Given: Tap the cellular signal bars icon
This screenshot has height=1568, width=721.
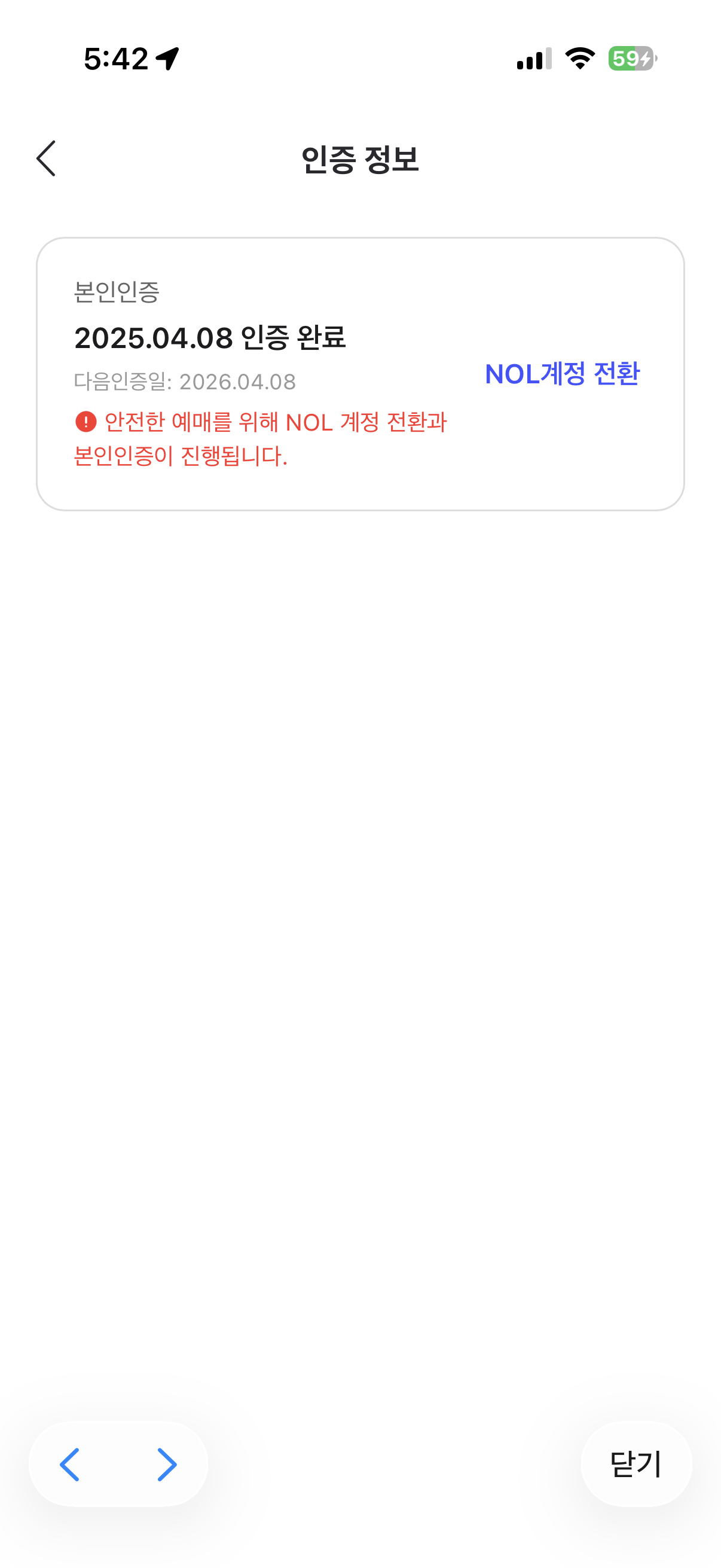Looking at the screenshot, I should pos(534,59).
